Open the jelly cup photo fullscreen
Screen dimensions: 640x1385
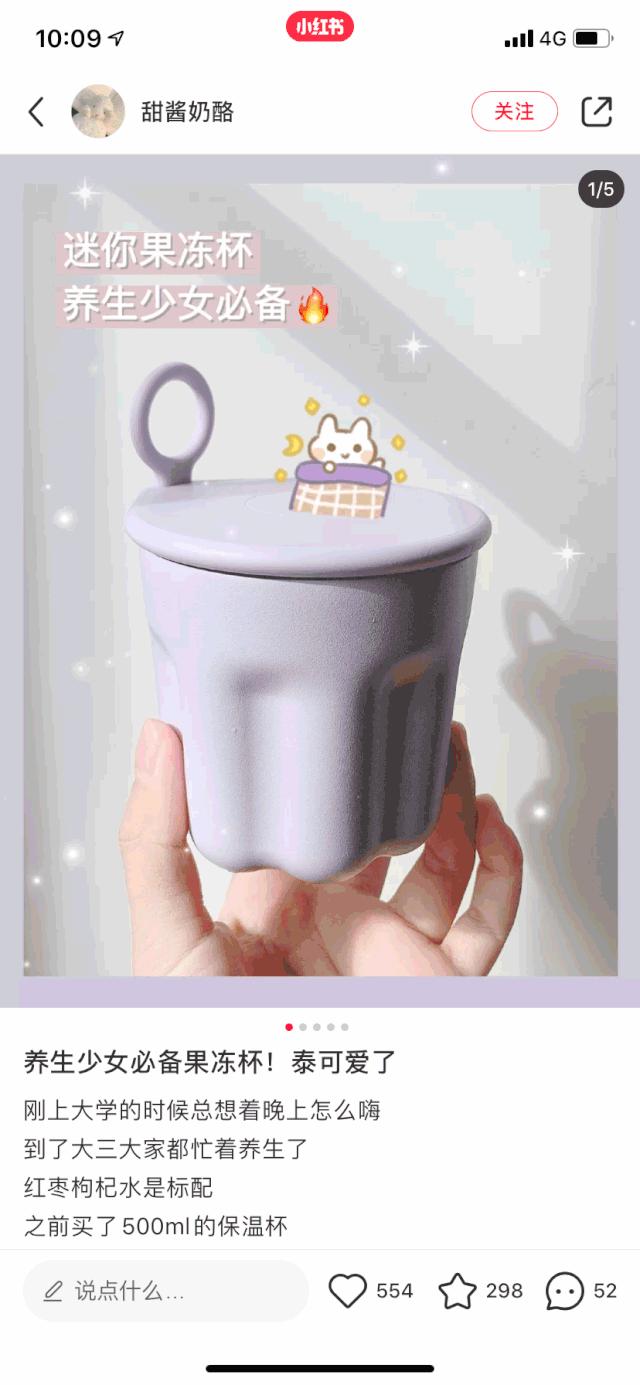click(320, 580)
